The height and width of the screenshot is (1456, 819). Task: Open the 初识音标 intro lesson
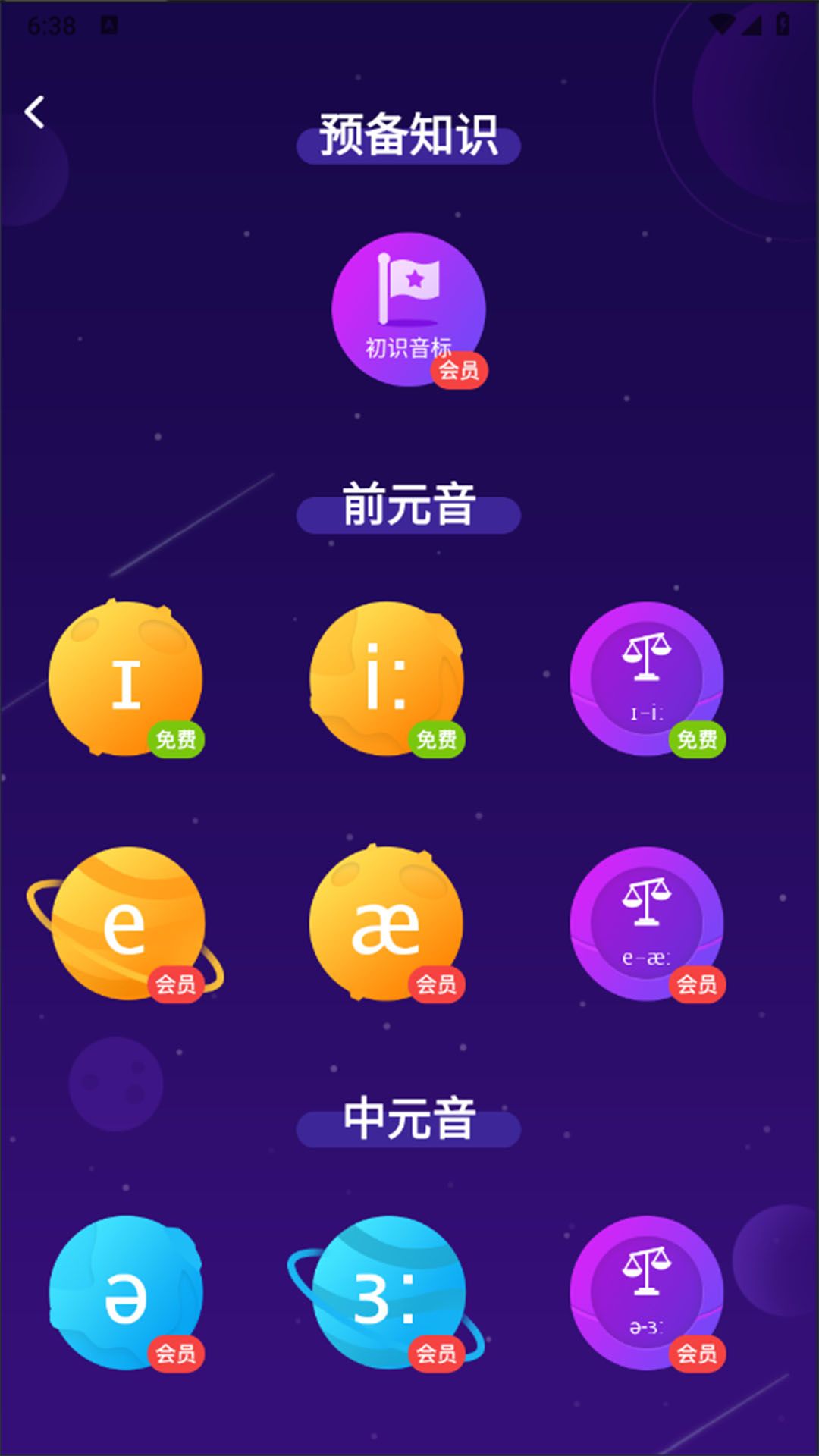(x=409, y=310)
